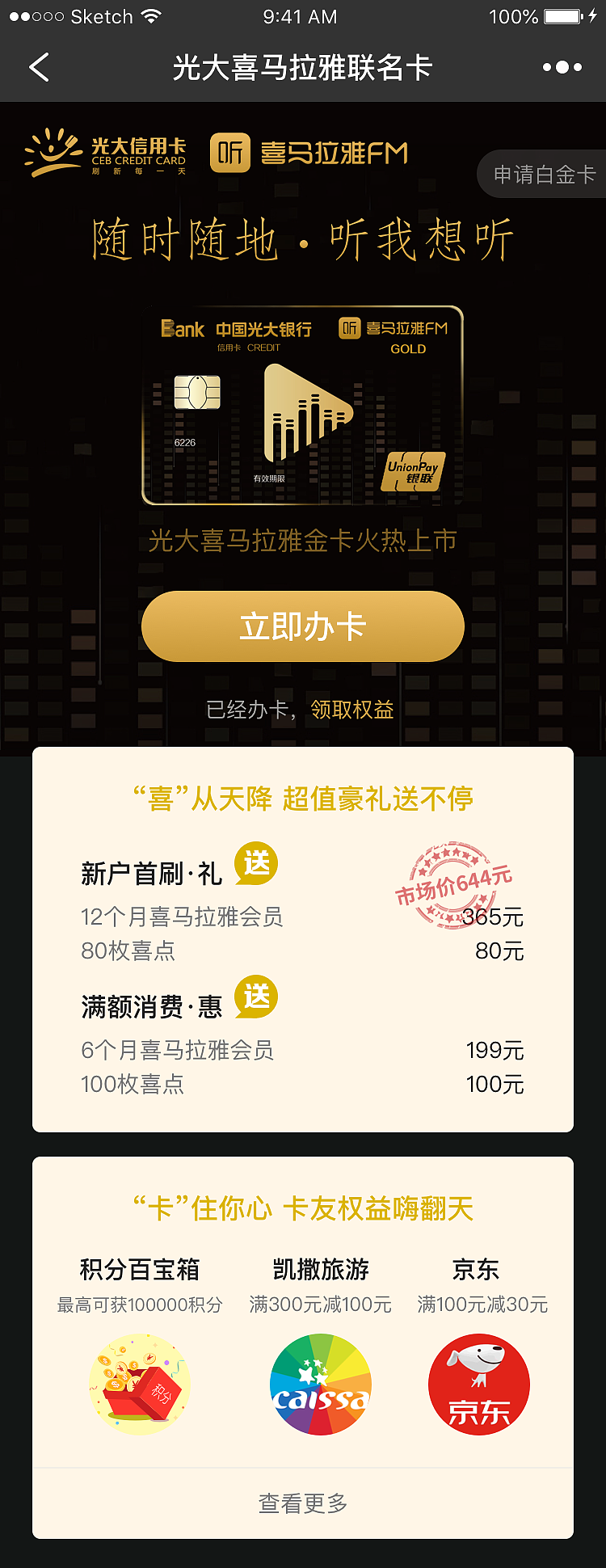Tap the 光大喜马拉雅联名卡 page title

tap(303, 67)
